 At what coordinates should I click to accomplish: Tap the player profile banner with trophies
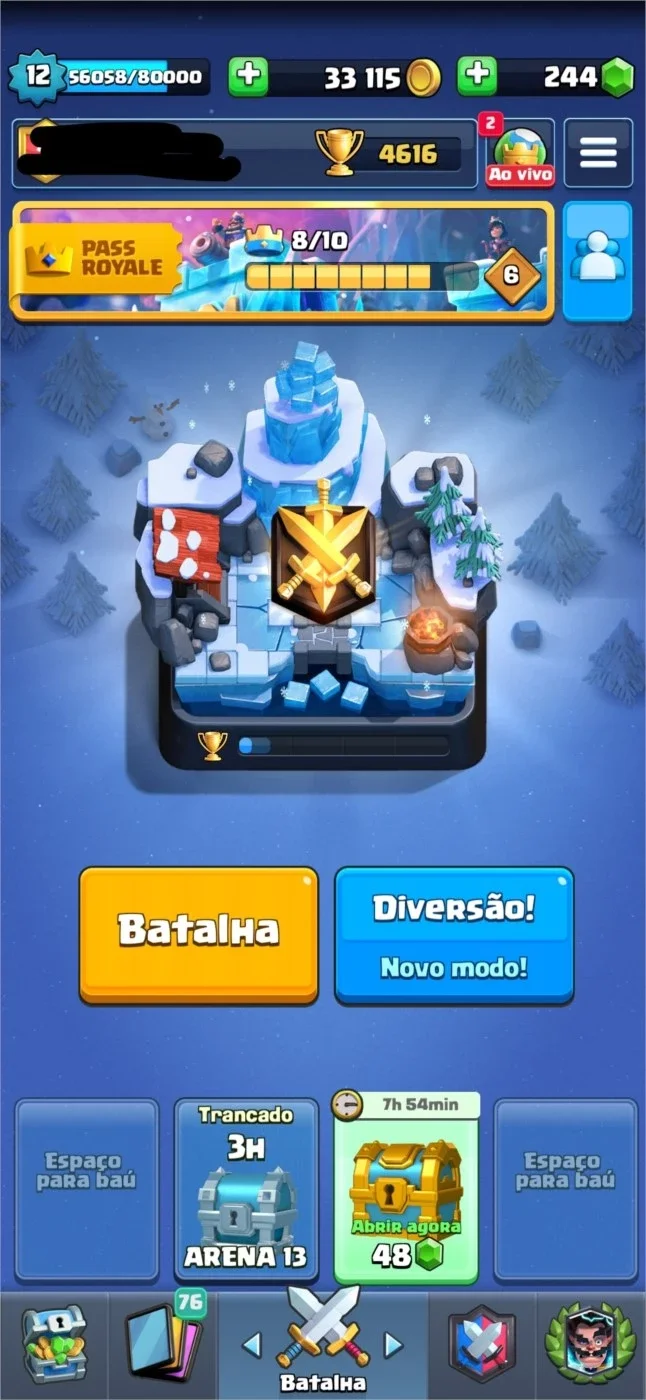tap(244, 153)
